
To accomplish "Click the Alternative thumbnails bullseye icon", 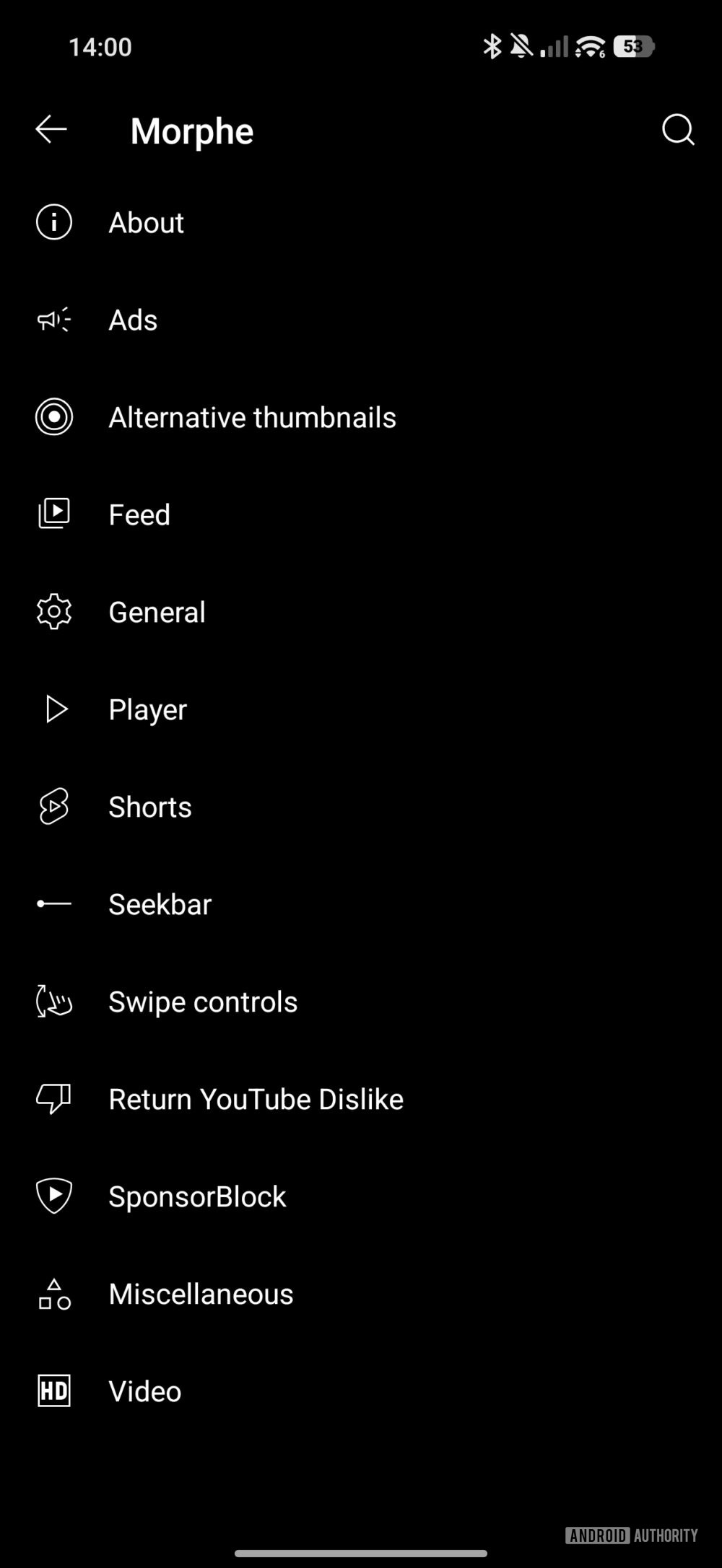I will point(53,416).
